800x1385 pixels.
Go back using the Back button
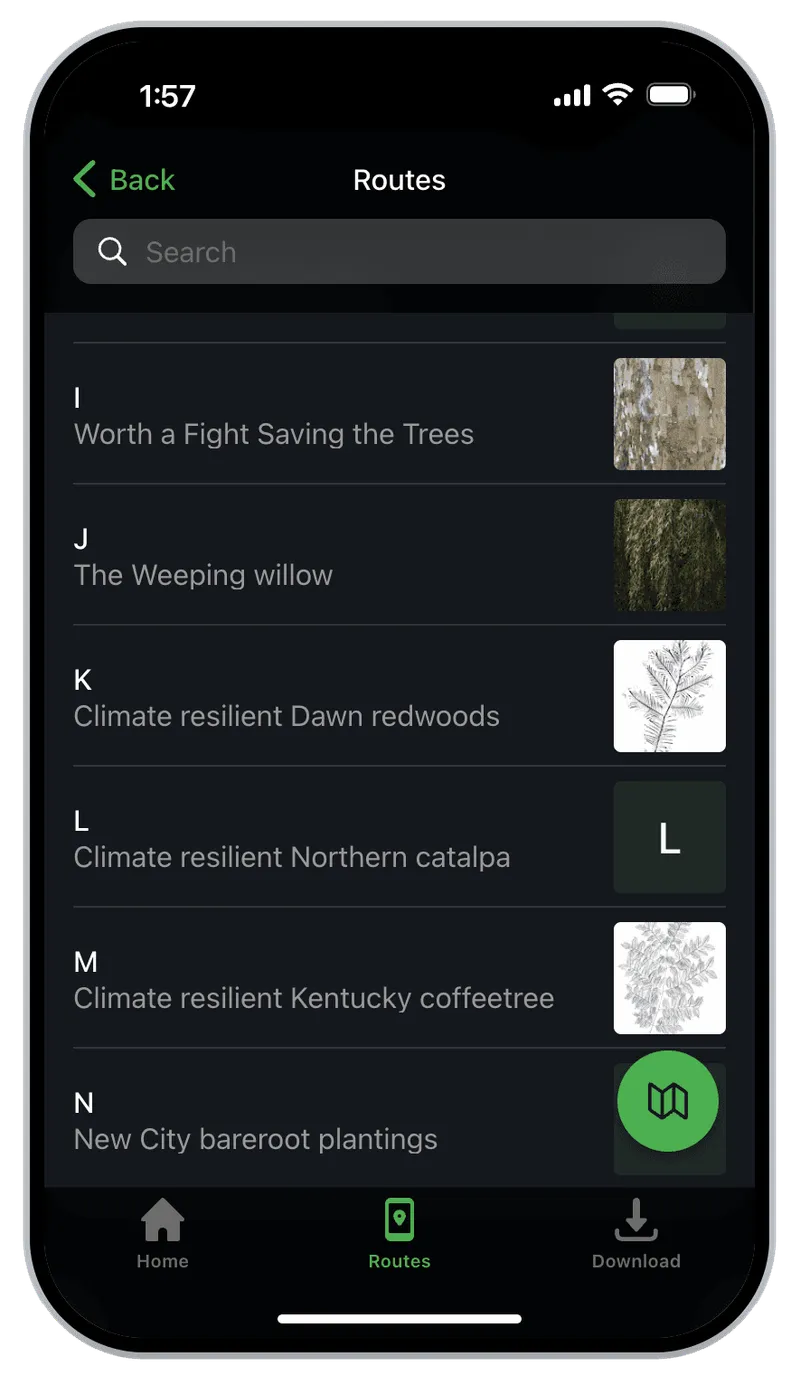coord(125,180)
